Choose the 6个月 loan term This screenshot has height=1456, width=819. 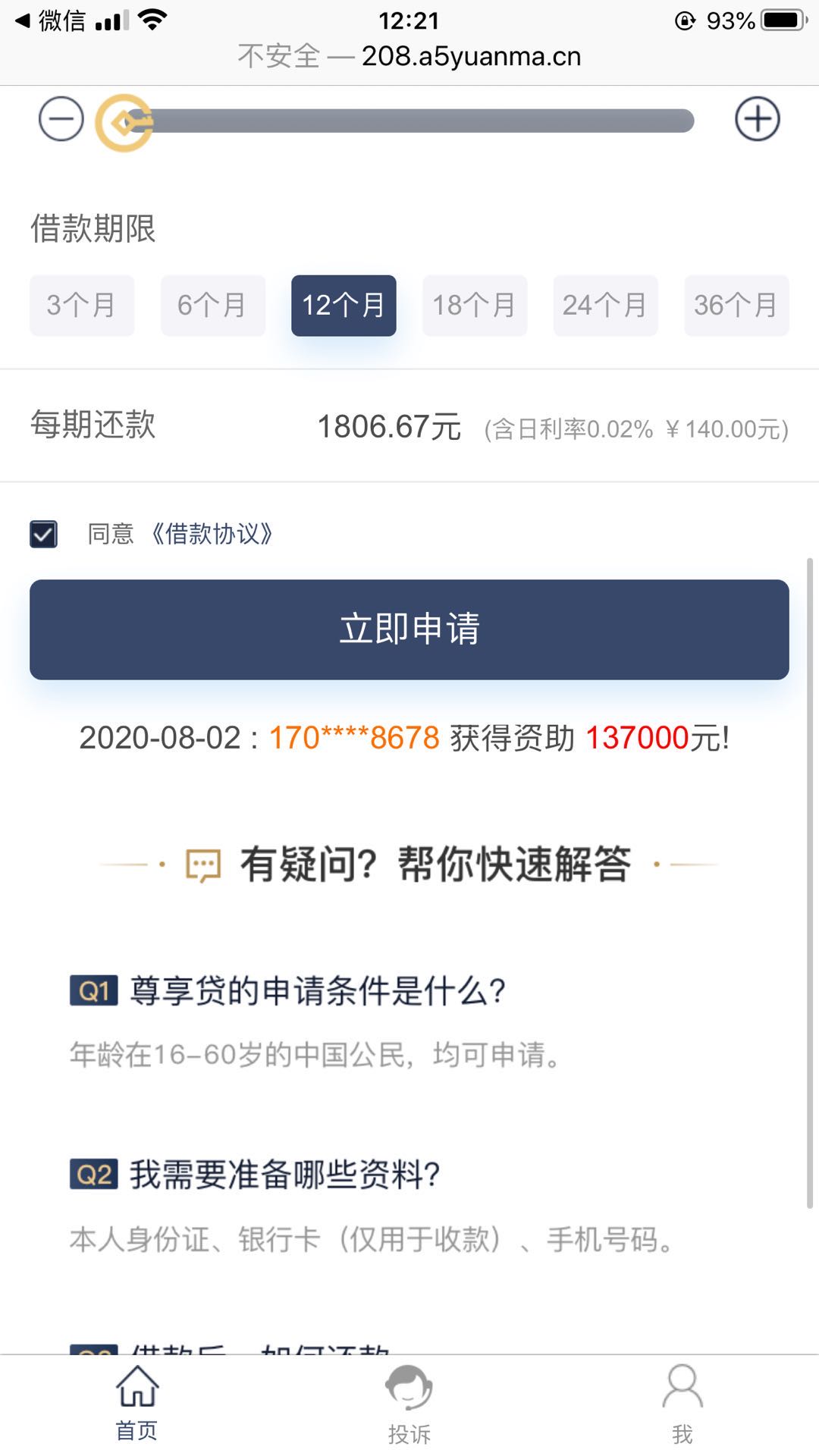point(212,305)
